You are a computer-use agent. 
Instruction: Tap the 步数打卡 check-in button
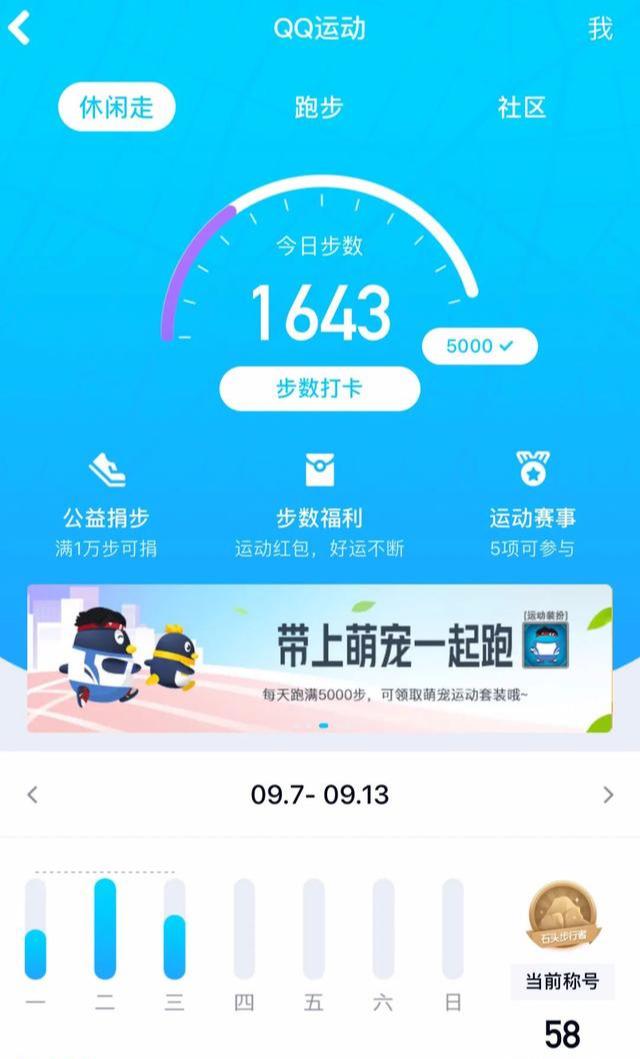pyautogui.click(x=319, y=389)
